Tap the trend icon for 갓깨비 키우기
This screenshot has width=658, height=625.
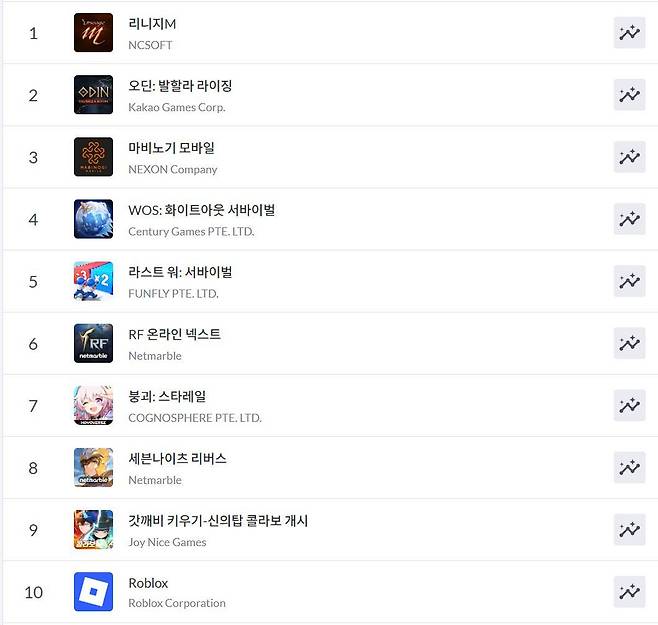pyautogui.click(x=629, y=530)
